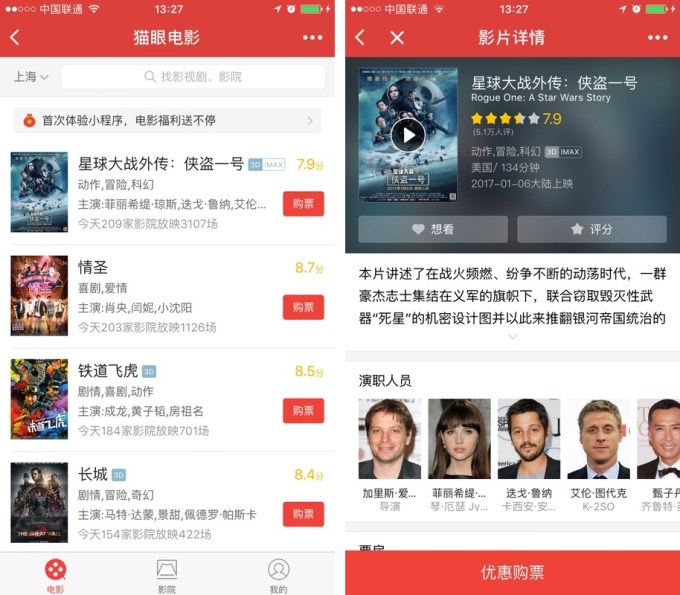Switch to the 我的 tab
This screenshot has height=595, width=680.
(x=278, y=575)
